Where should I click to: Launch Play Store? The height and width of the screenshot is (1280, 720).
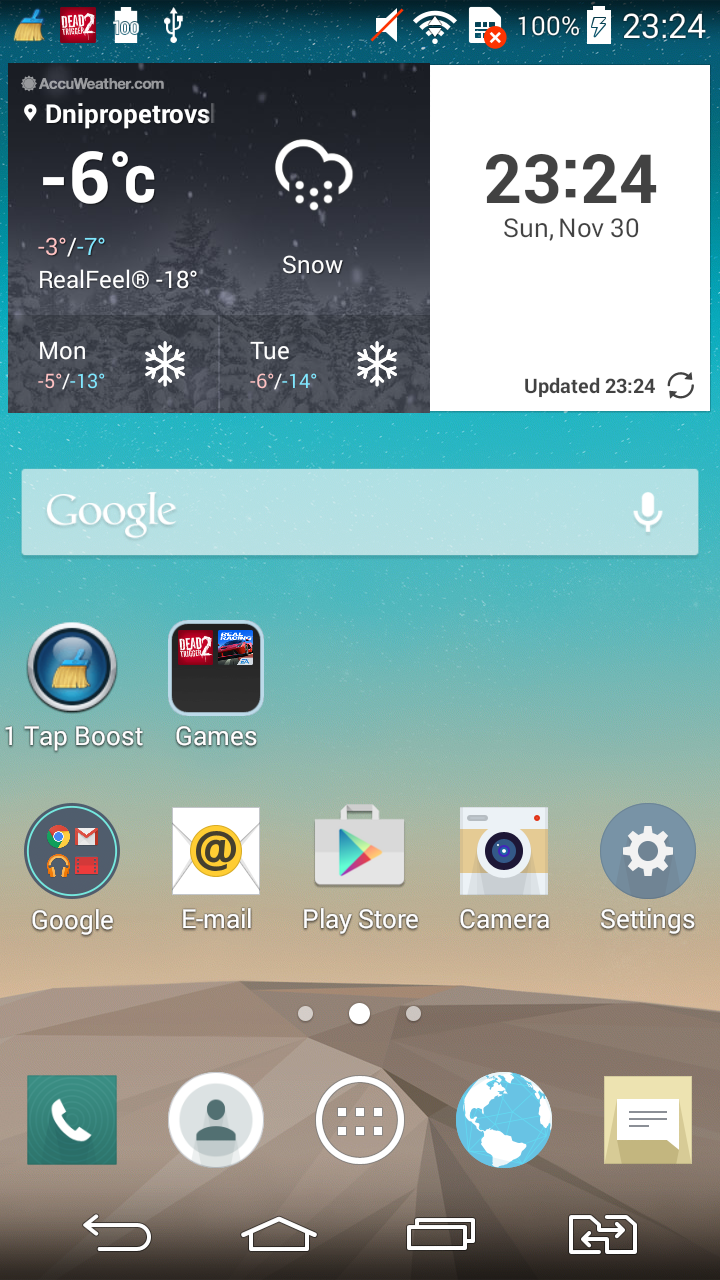tap(360, 846)
